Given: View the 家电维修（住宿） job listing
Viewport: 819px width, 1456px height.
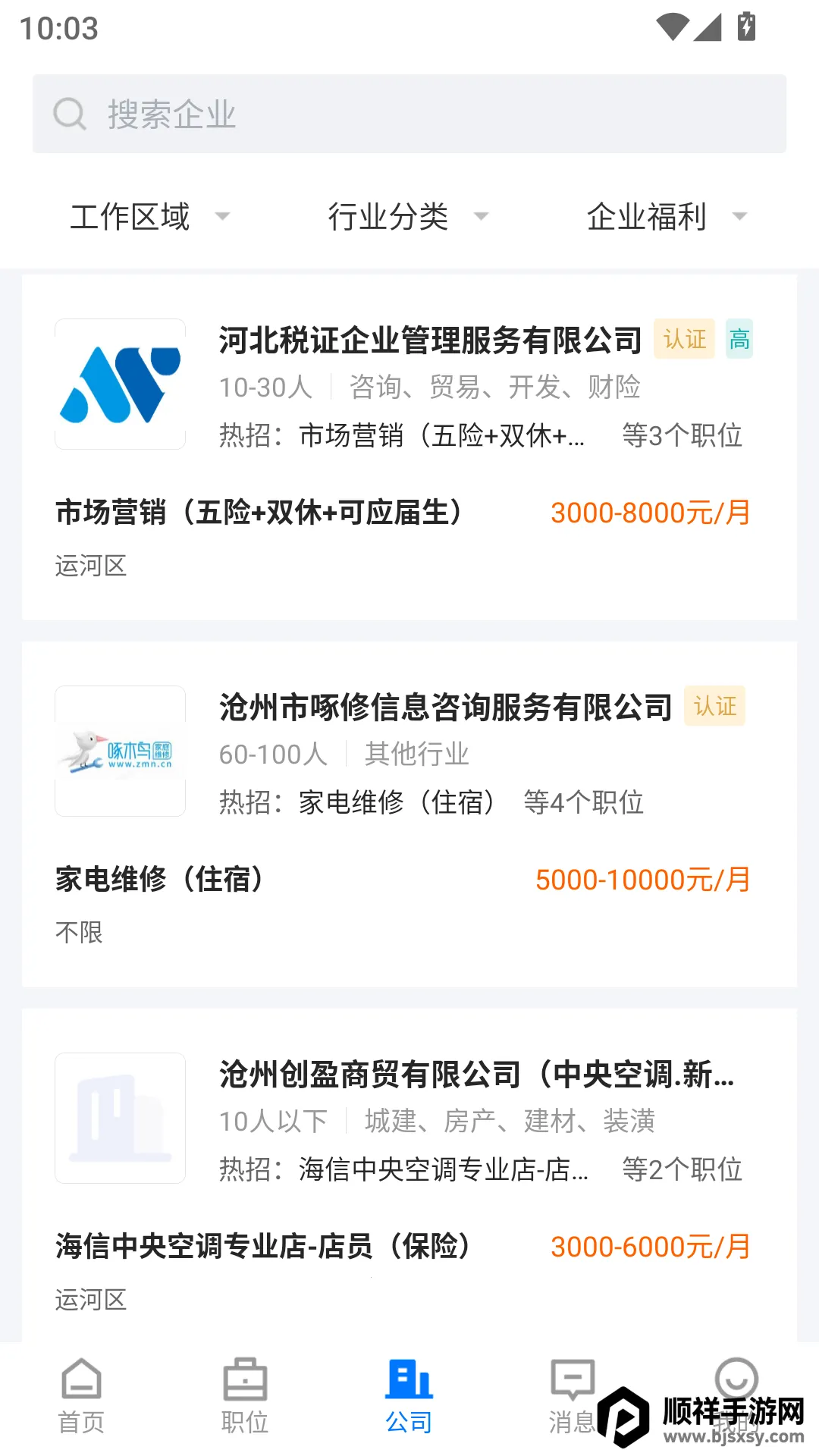Looking at the screenshot, I should [x=161, y=880].
